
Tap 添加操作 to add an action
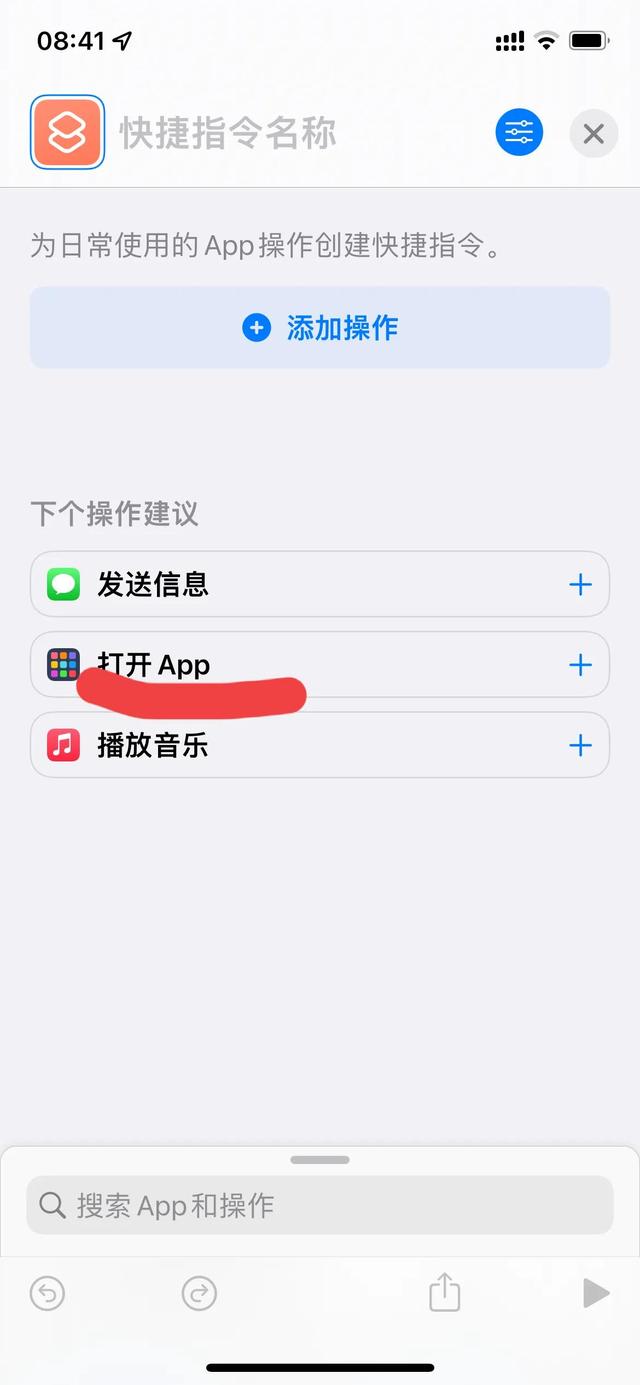320,327
